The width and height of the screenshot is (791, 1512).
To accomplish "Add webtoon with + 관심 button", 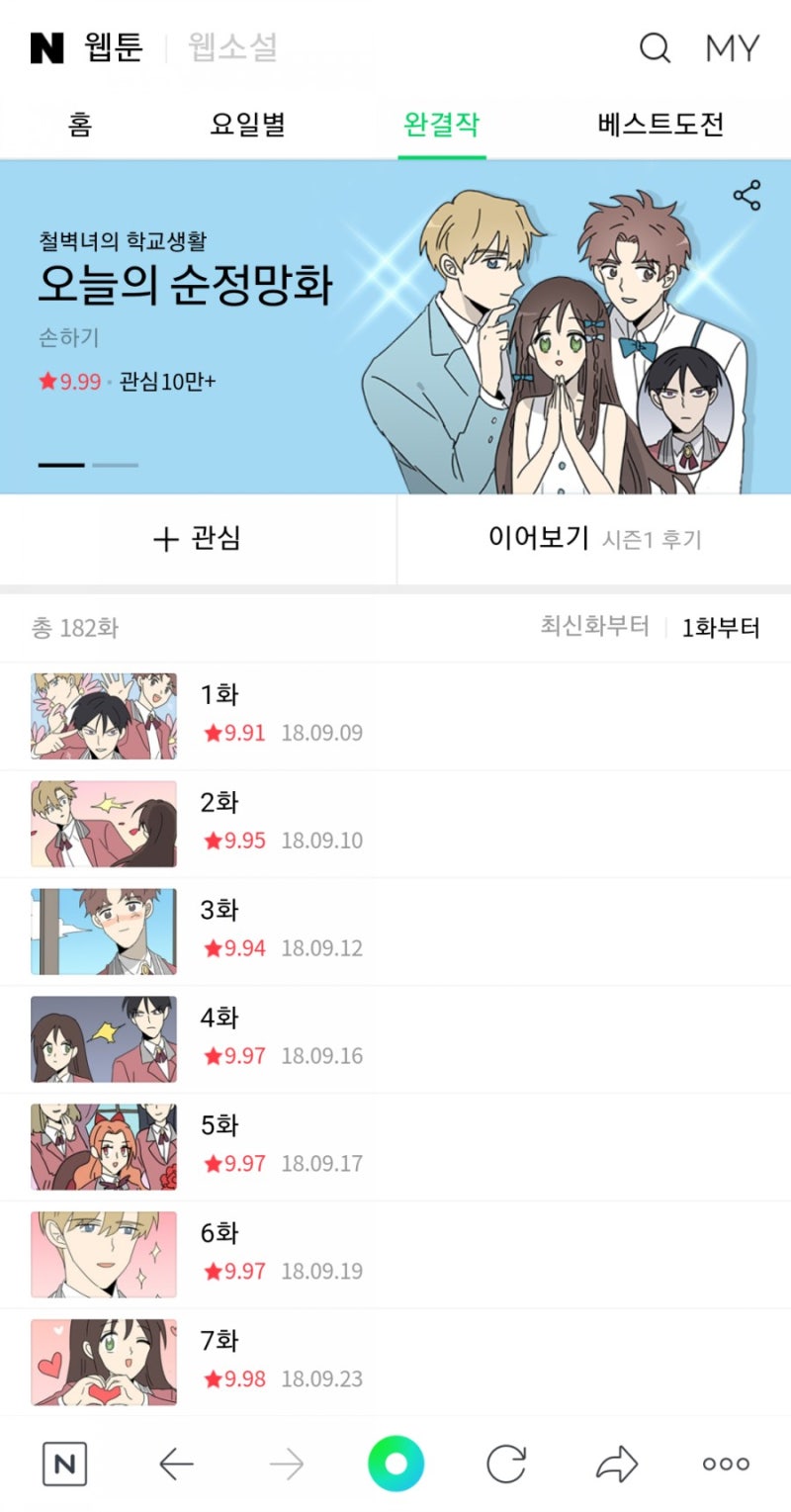I will pos(198,539).
